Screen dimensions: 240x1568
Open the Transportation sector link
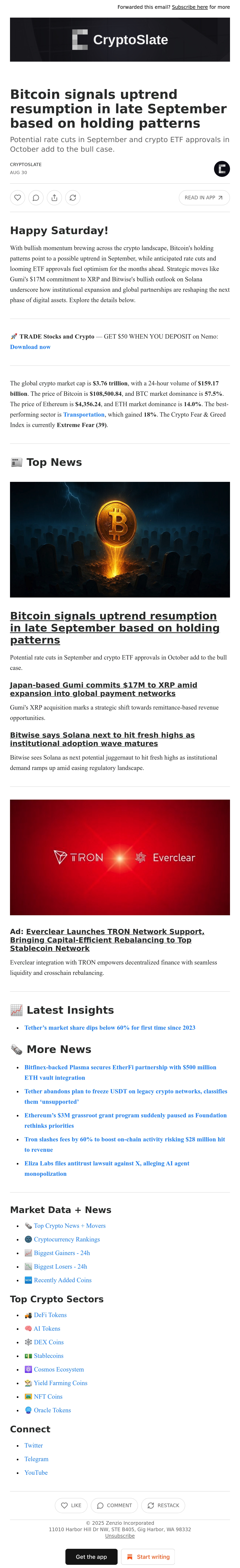tap(84, 415)
